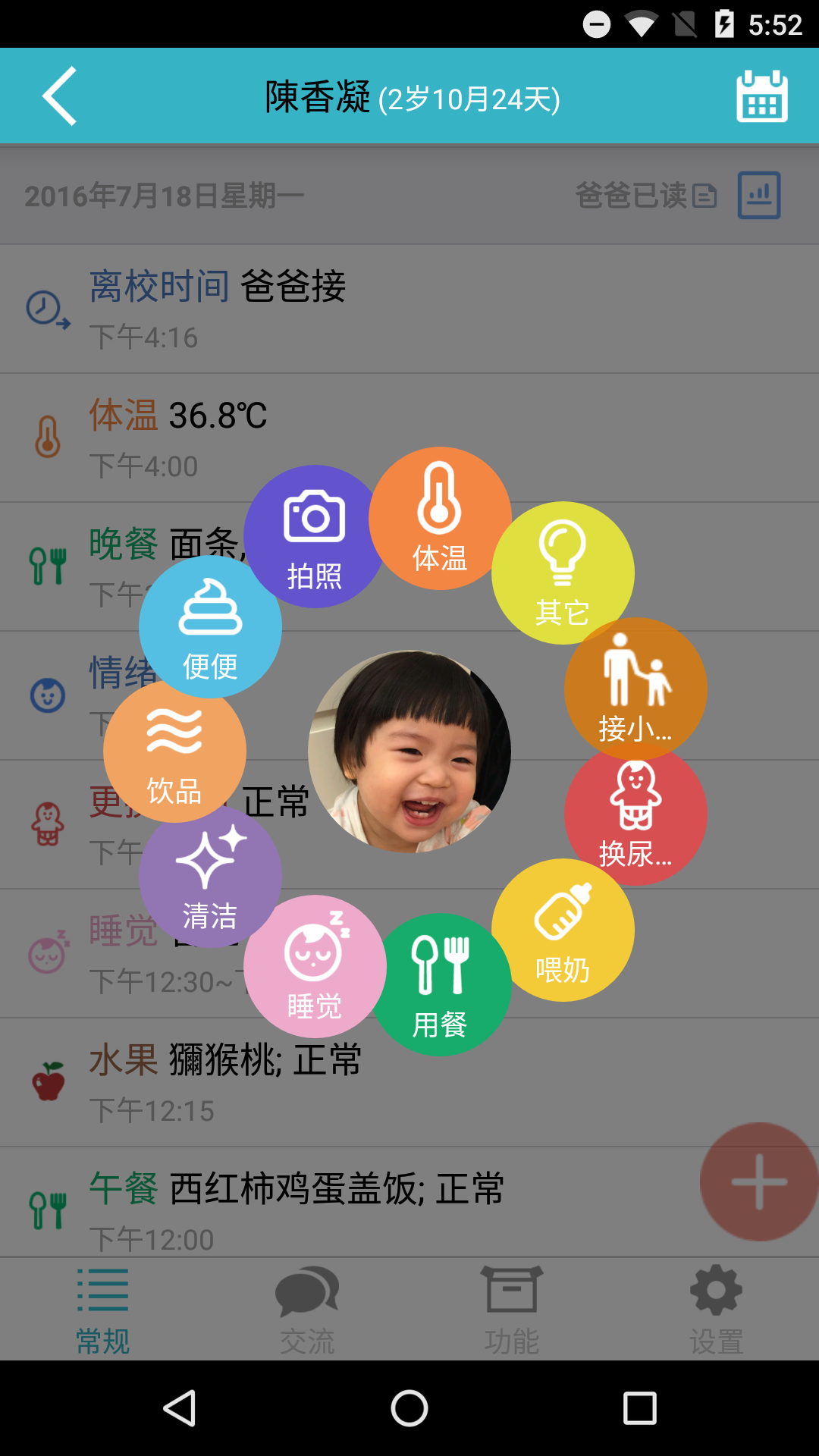Open the calendar icon in header

coord(761,96)
